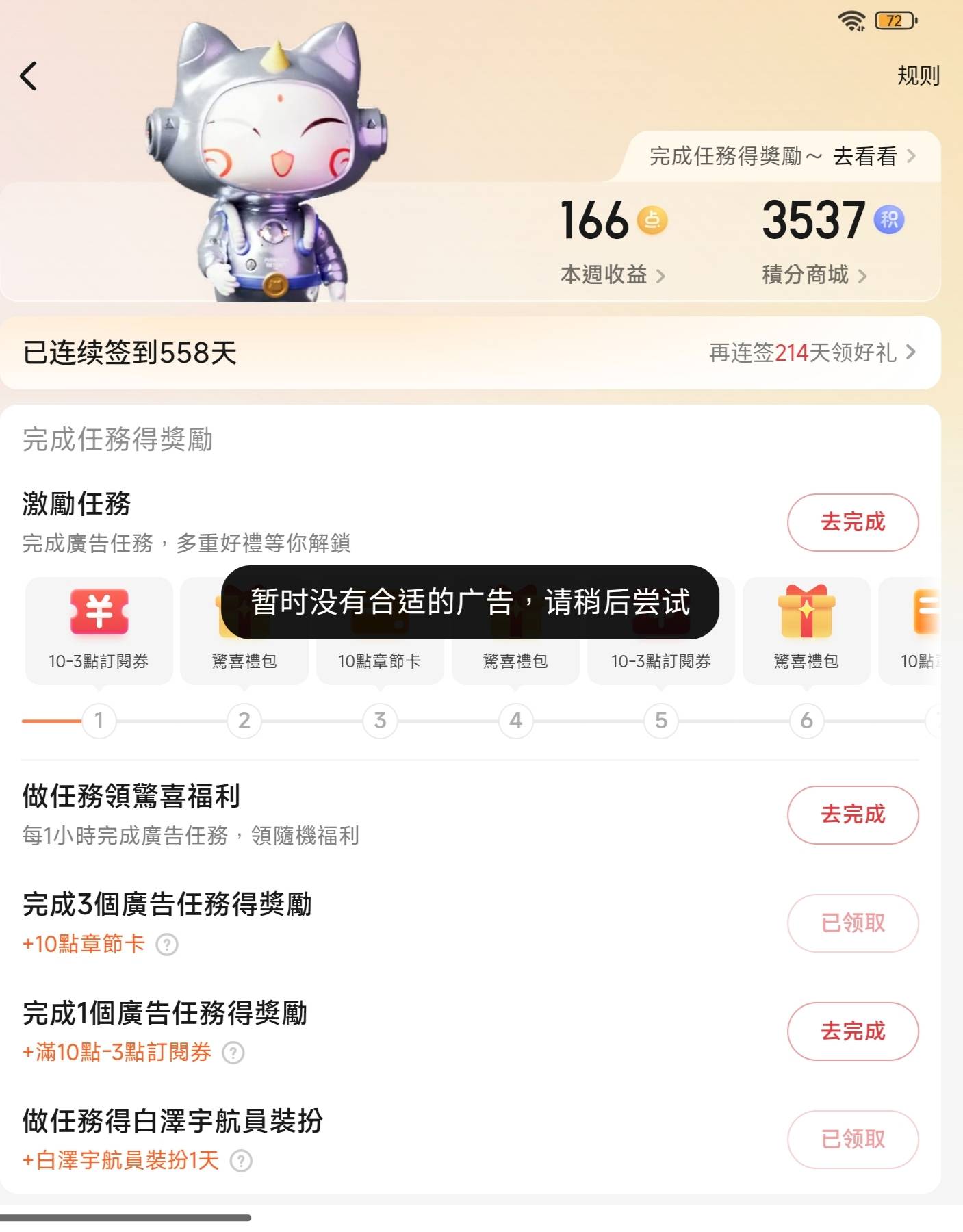Tap 去完成 for 做任務領驚喜福利
The height and width of the screenshot is (1232, 963).
(852, 814)
